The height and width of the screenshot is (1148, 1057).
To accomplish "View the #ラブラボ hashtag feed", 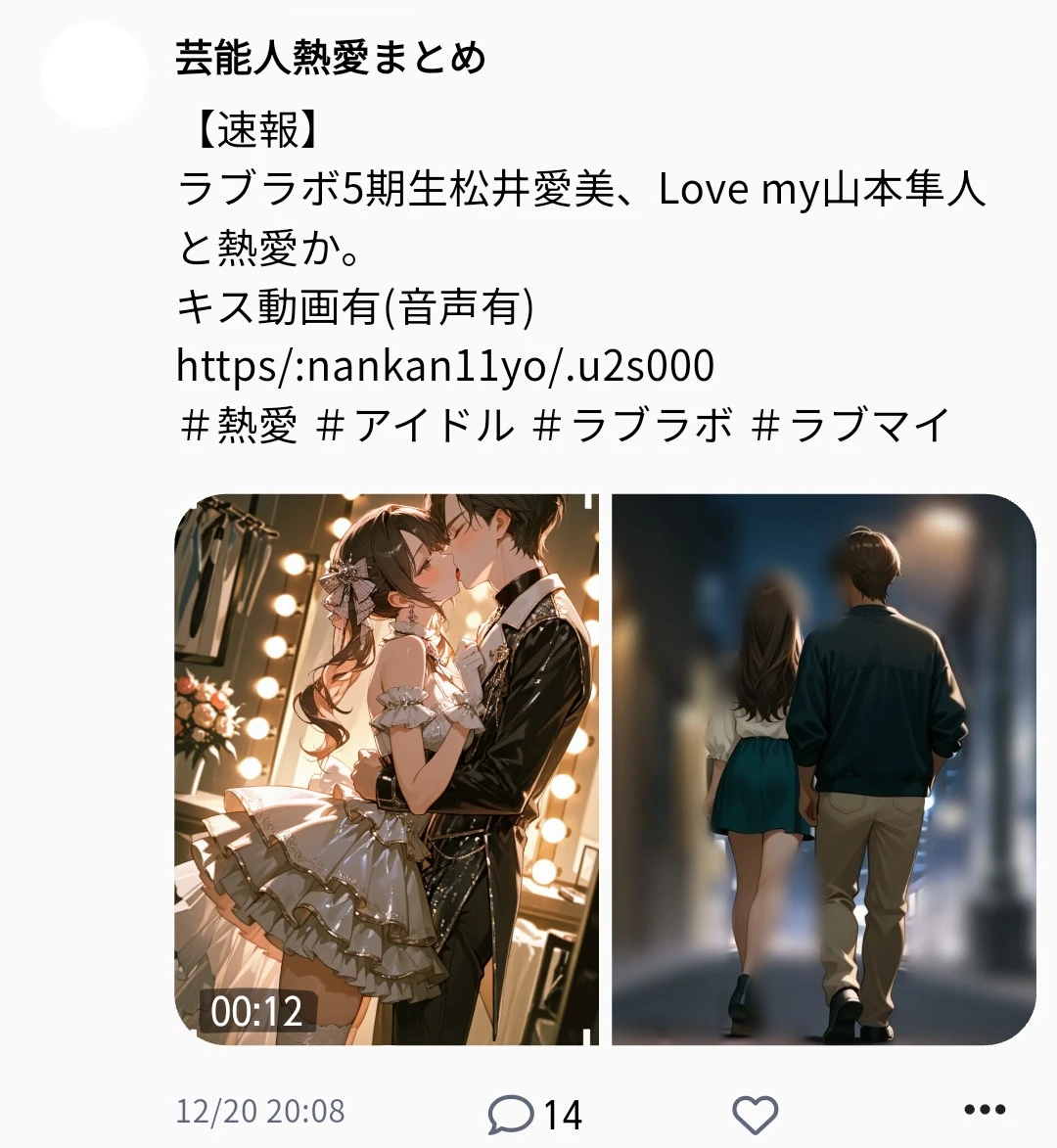I will (x=633, y=426).
